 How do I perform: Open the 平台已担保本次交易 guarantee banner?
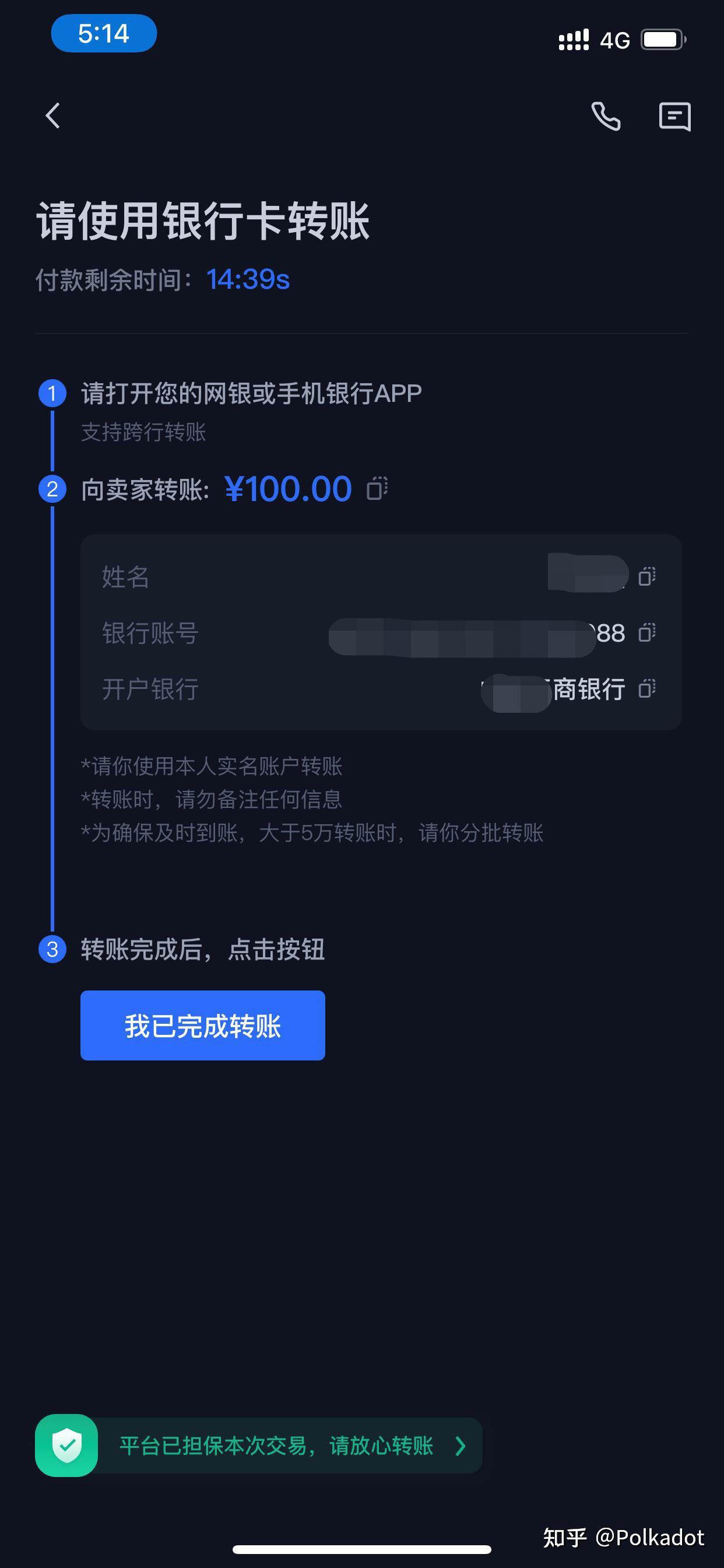click(x=259, y=1445)
